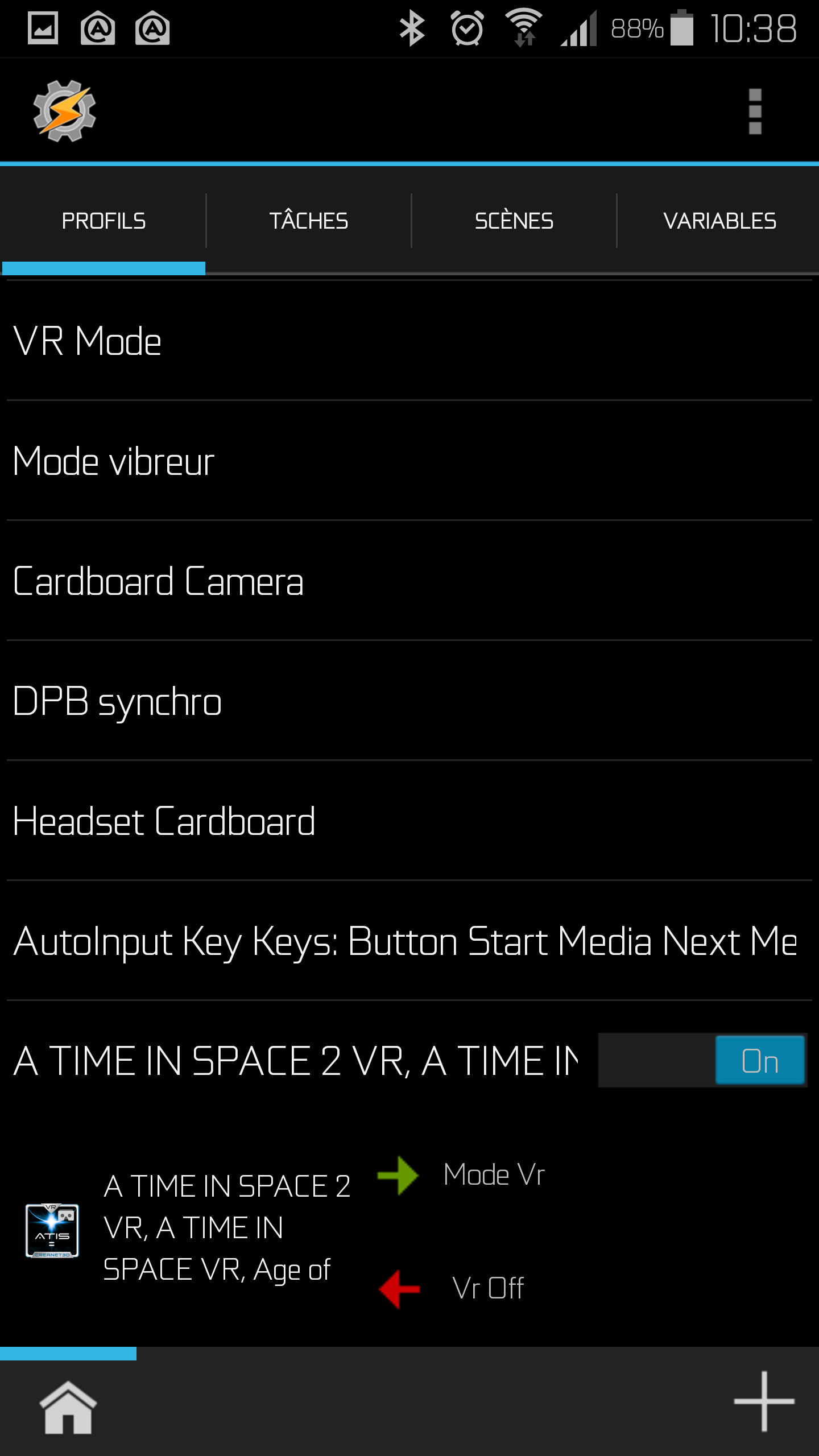This screenshot has height=1456, width=819.
Task: Open the Variables tab
Action: [x=719, y=221]
